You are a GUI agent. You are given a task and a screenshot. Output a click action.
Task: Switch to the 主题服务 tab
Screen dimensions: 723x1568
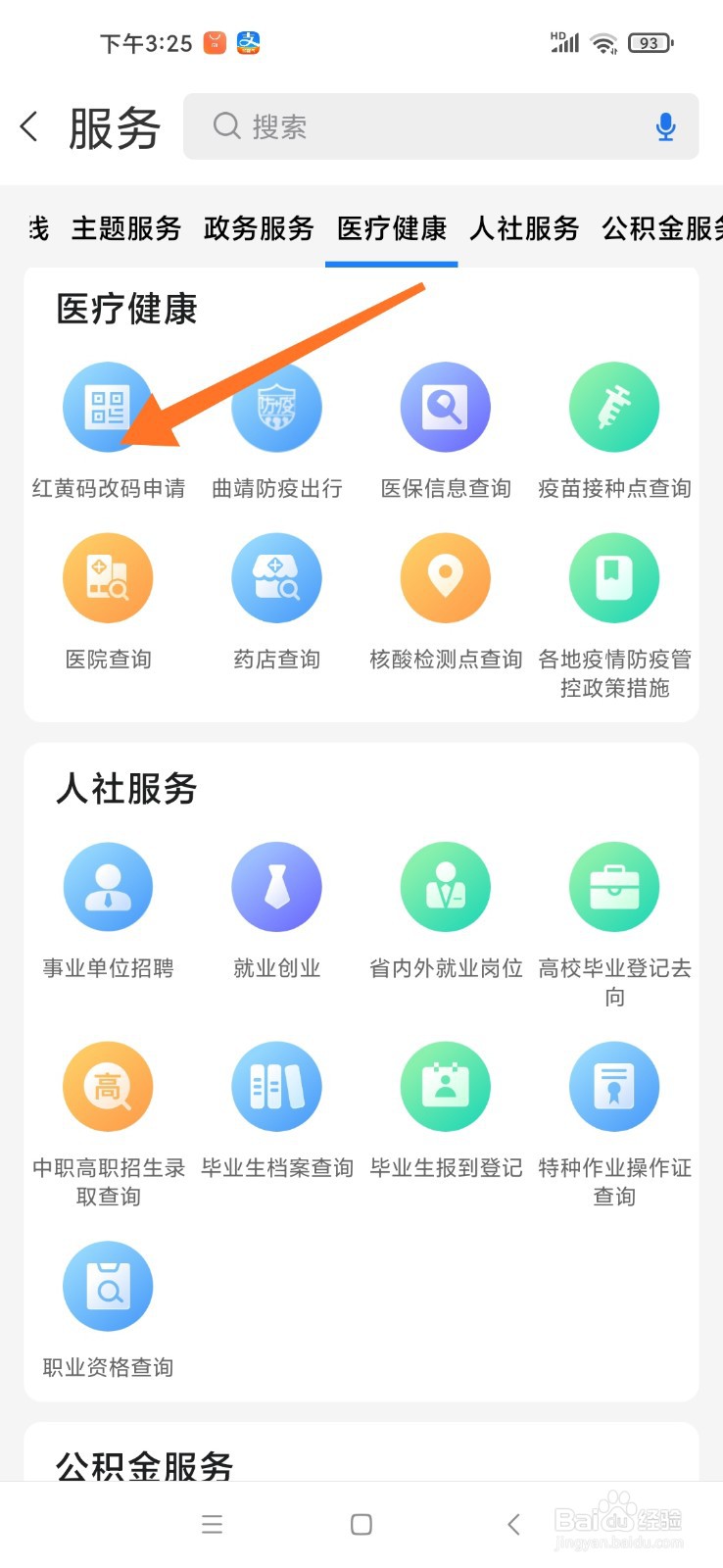[126, 228]
